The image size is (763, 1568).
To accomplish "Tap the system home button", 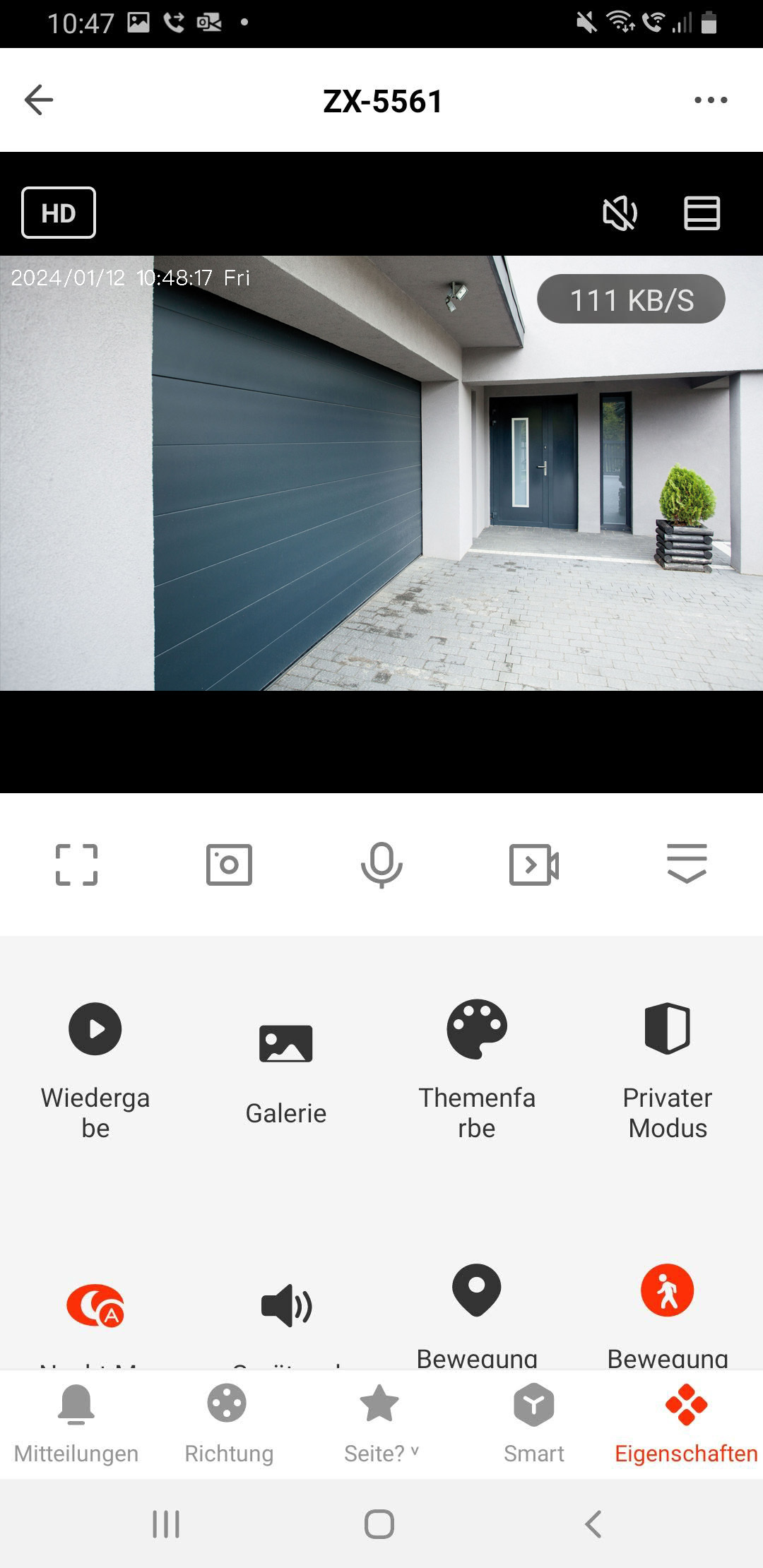I will pyautogui.click(x=379, y=1524).
